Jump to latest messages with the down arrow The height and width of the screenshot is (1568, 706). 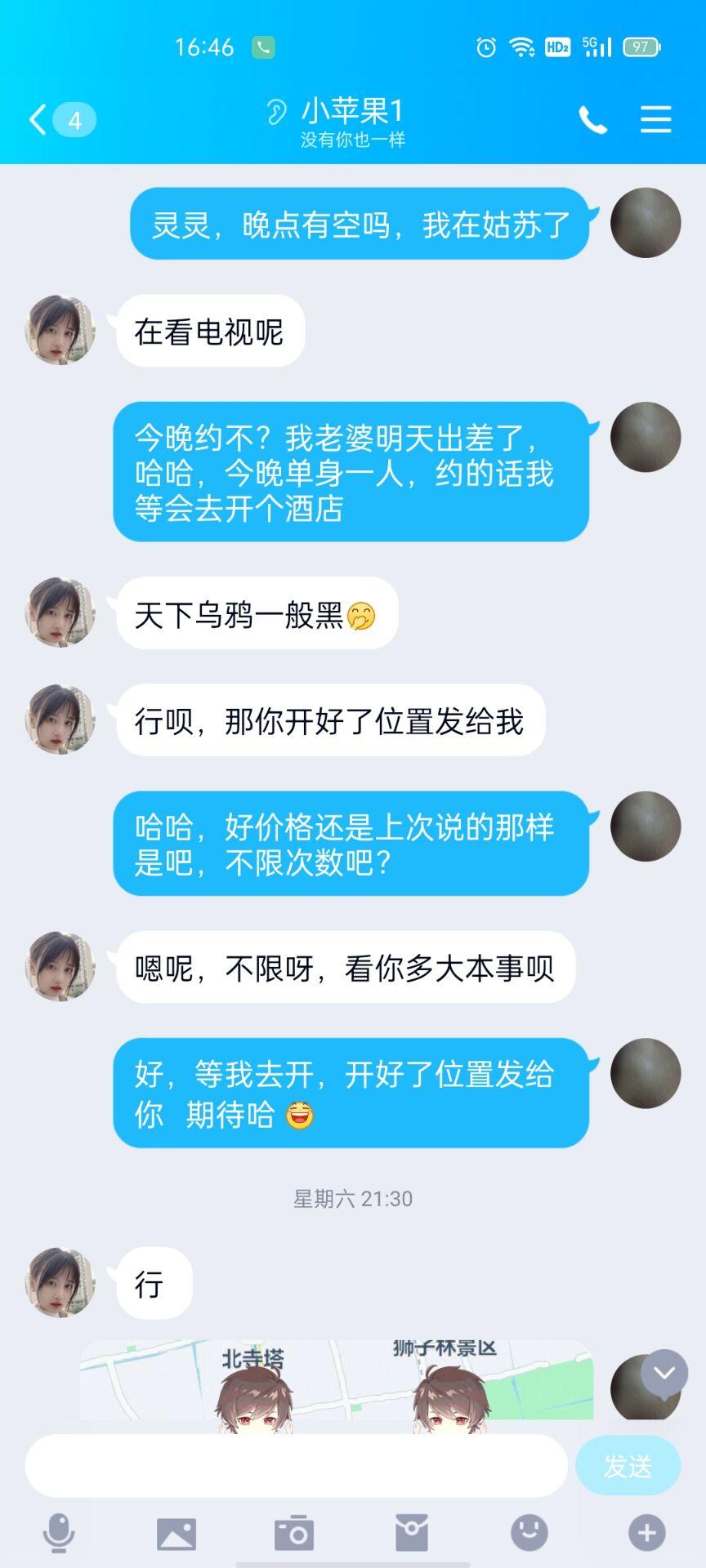[664, 1373]
